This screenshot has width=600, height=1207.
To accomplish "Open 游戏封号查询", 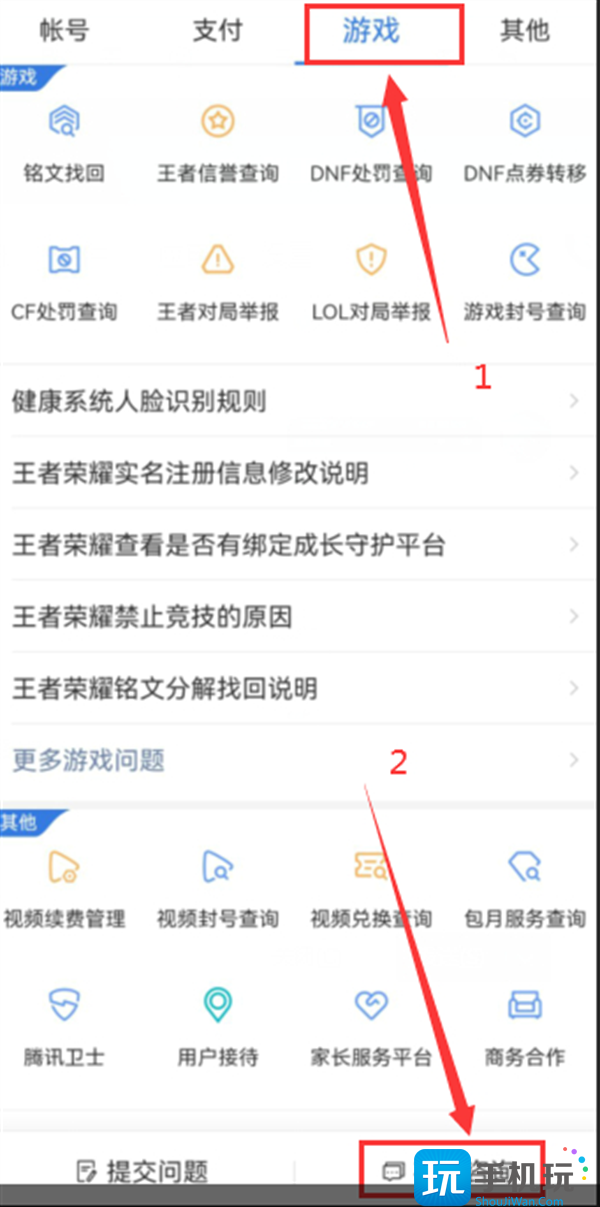I will [x=525, y=283].
